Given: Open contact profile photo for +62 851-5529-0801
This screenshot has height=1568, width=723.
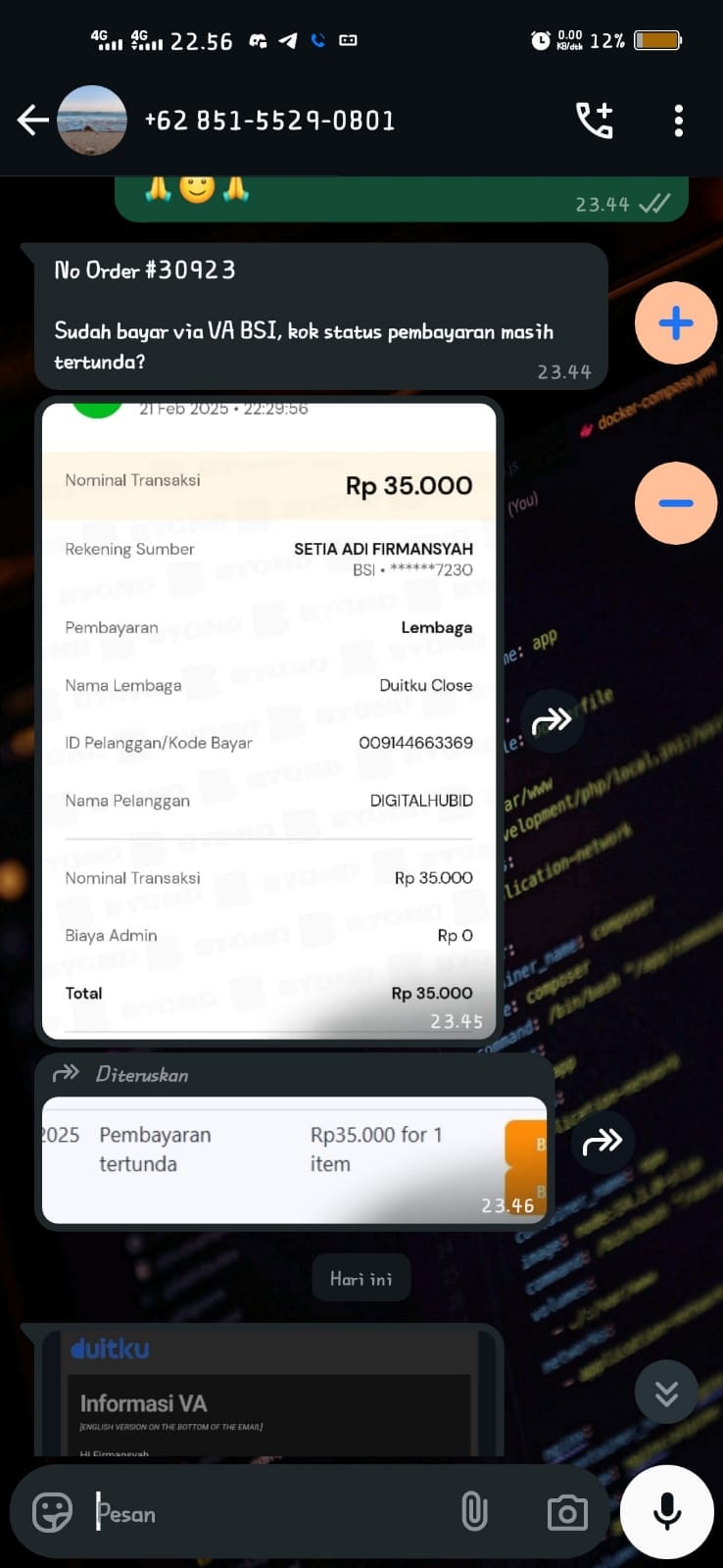Looking at the screenshot, I should (x=92, y=121).
